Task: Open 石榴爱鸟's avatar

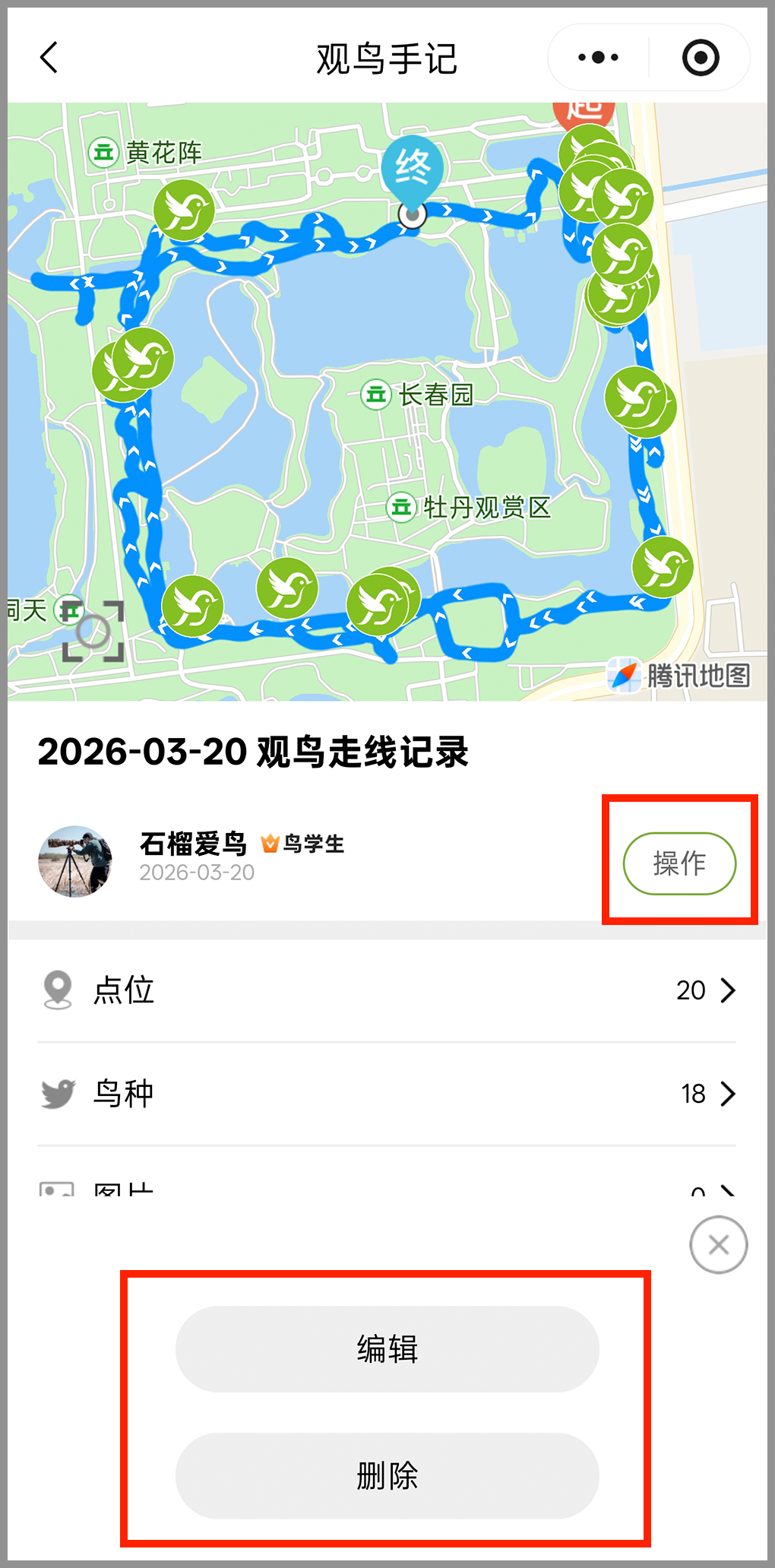Action: 75,861
